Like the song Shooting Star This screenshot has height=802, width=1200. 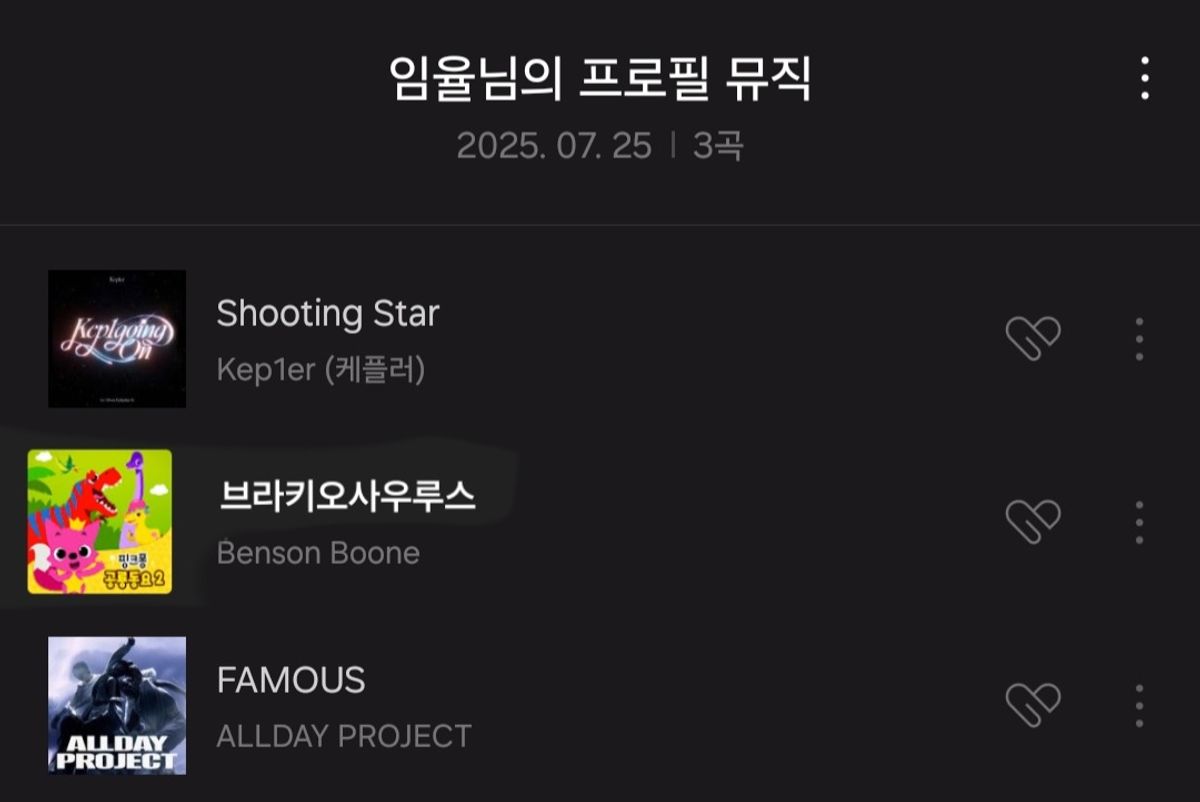(x=1032, y=339)
